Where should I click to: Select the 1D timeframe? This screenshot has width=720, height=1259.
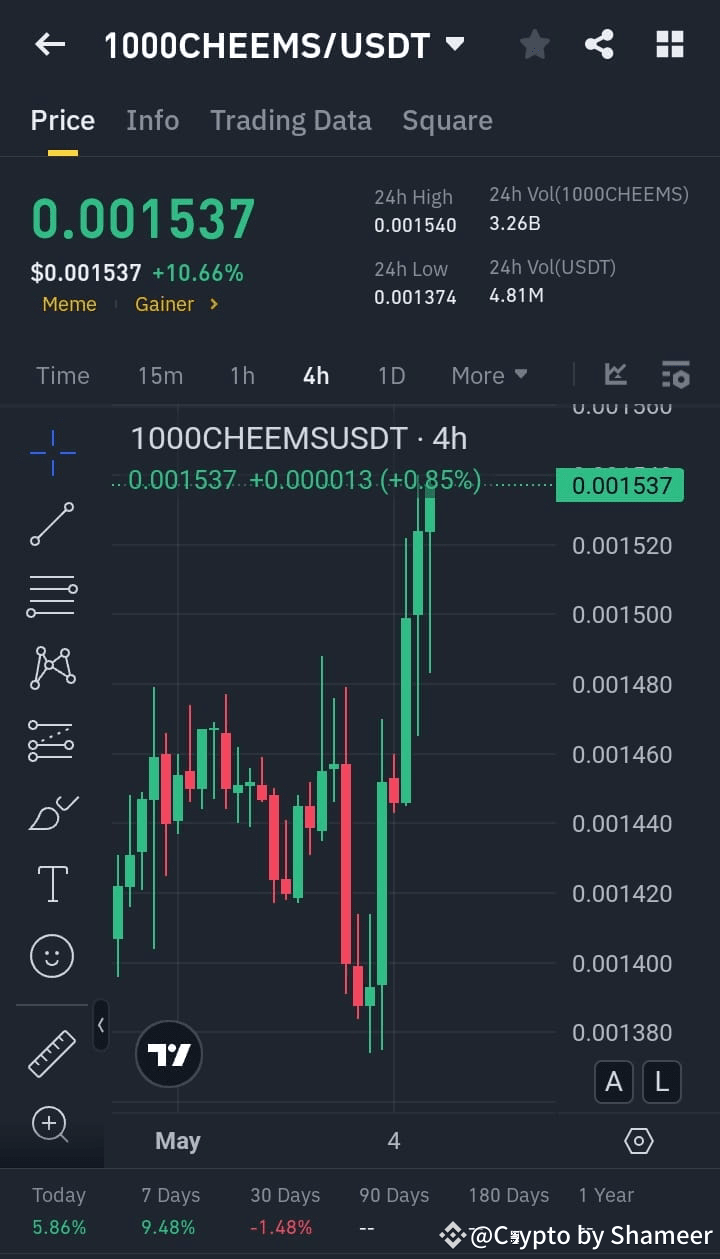(x=391, y=375)
